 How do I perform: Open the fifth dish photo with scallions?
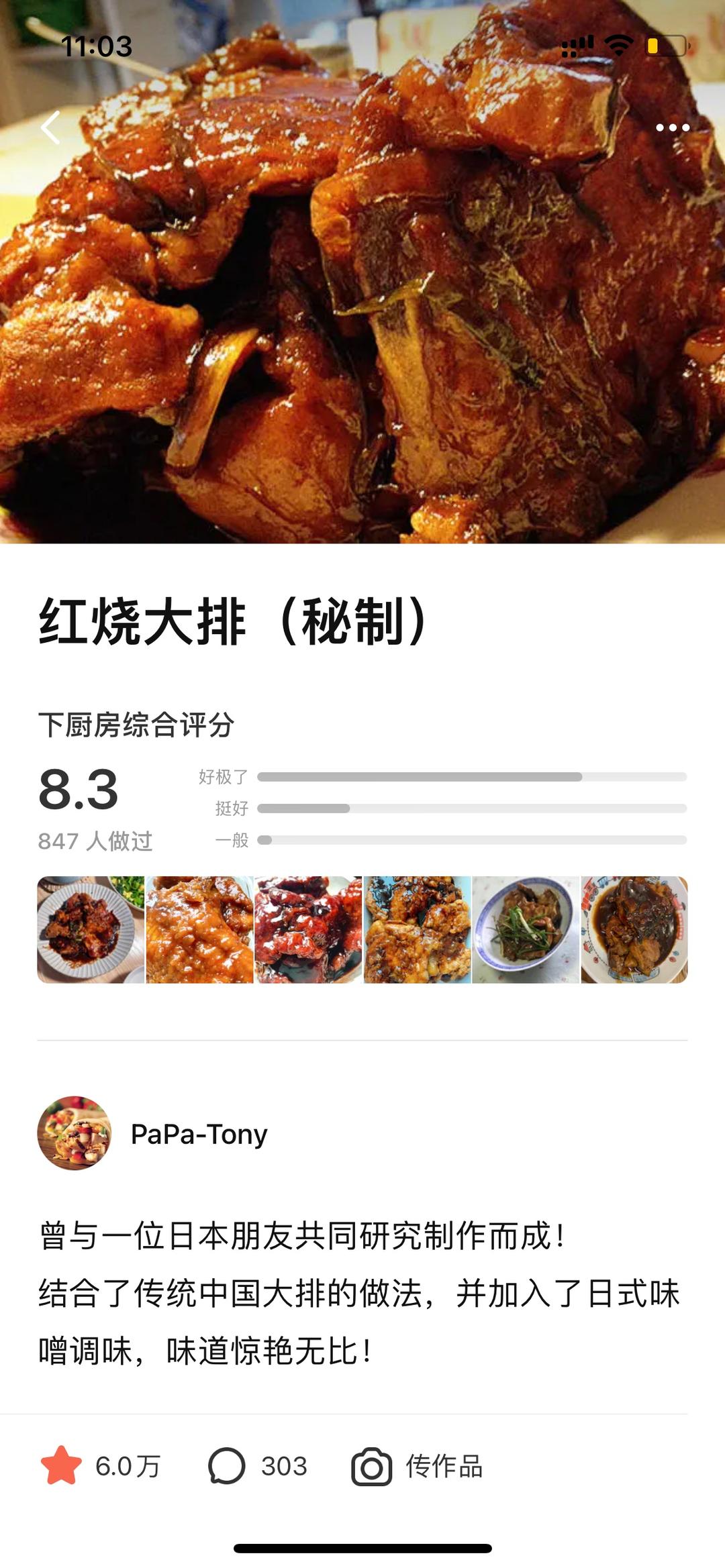(x=526, y=929)
